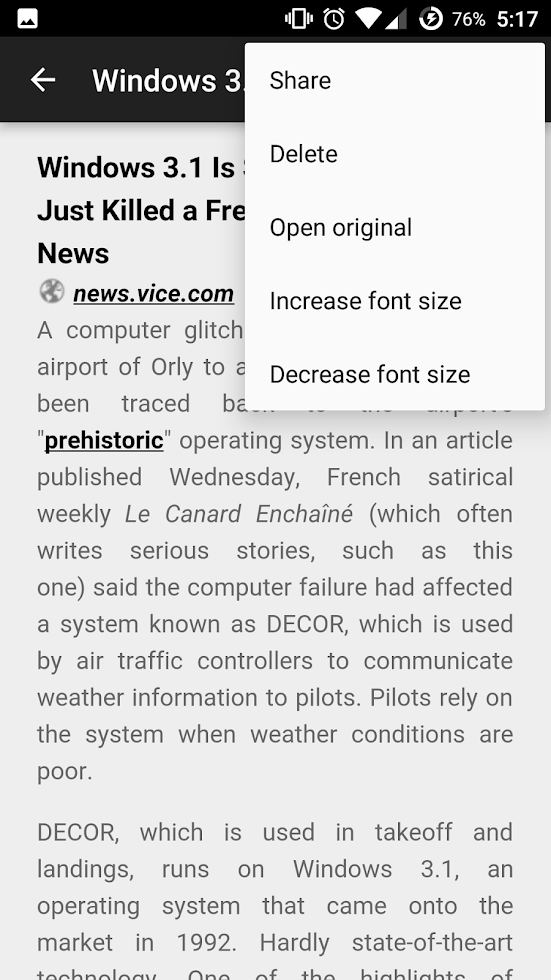
Task: Select Share from the overflow menu
Action: click(395, 80)
